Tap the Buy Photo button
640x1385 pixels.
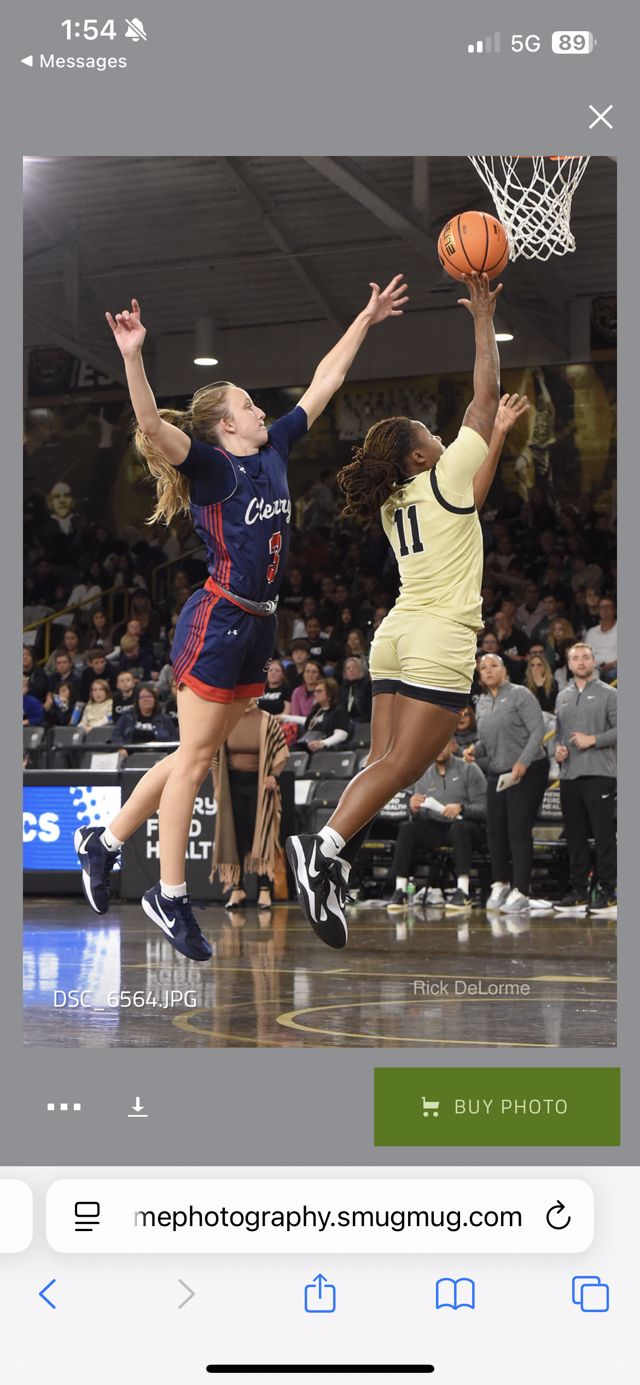[x=496, y=1107]
